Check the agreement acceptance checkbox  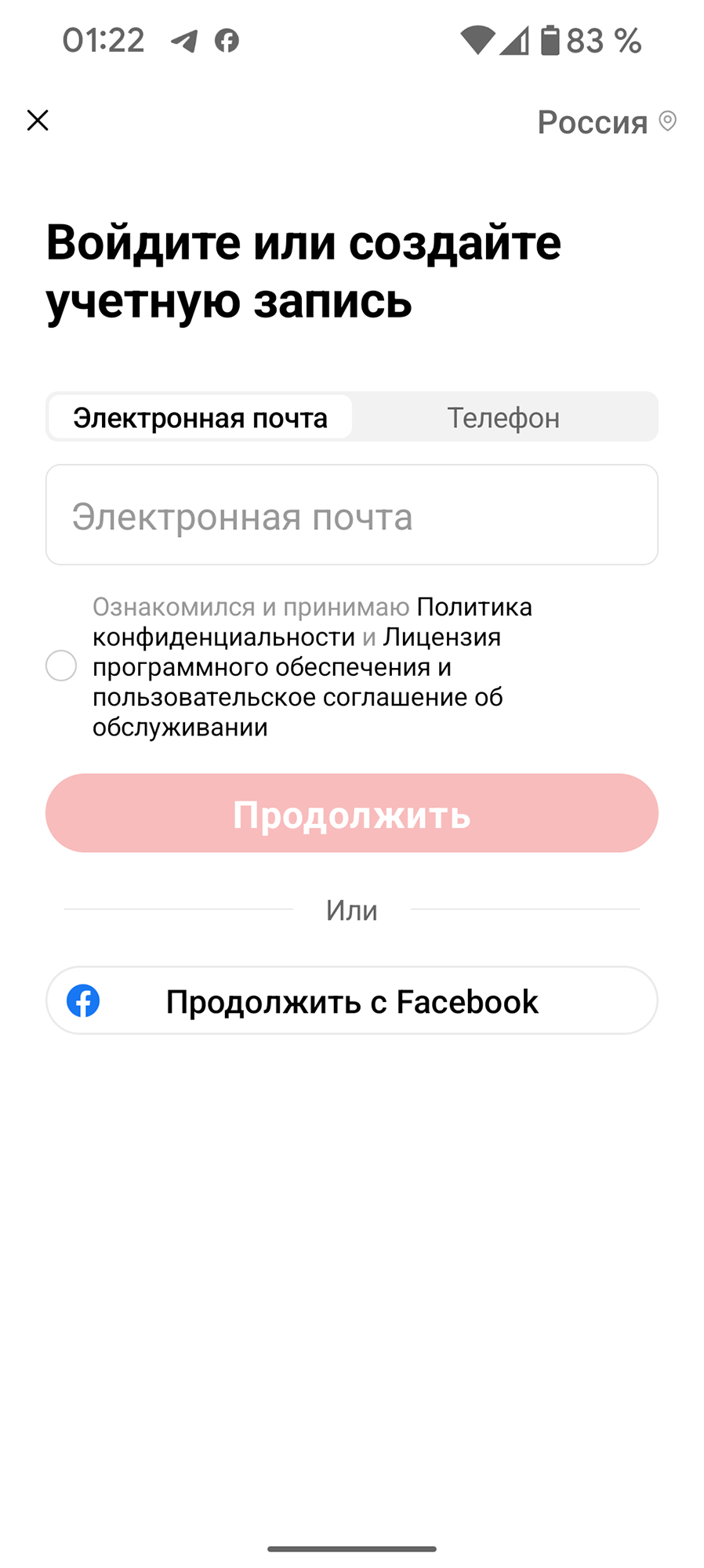pyautogui.click(x=61, y=666)
